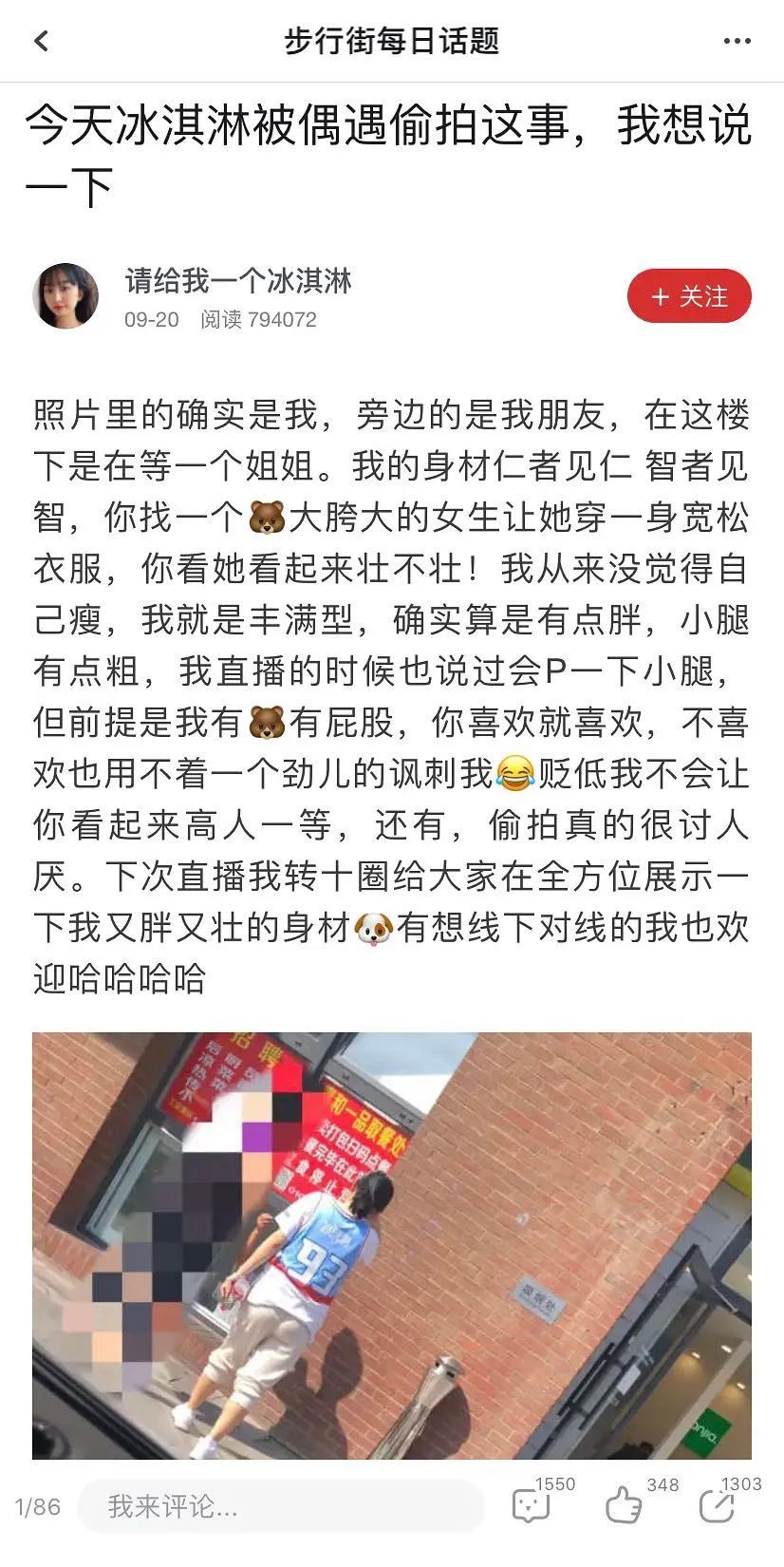
Task: Open the author's profile avatar
Action: [x=66, y=296]
